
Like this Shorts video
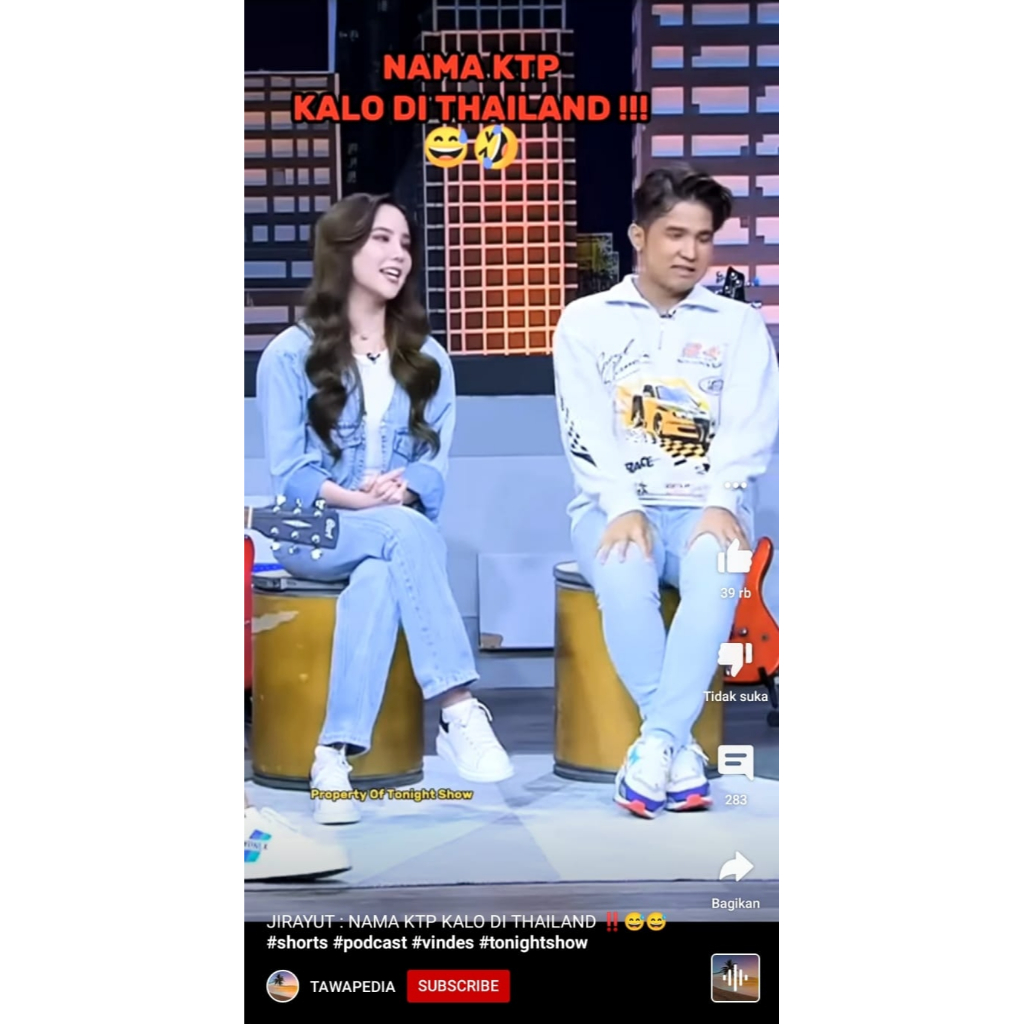coord(735,558)
